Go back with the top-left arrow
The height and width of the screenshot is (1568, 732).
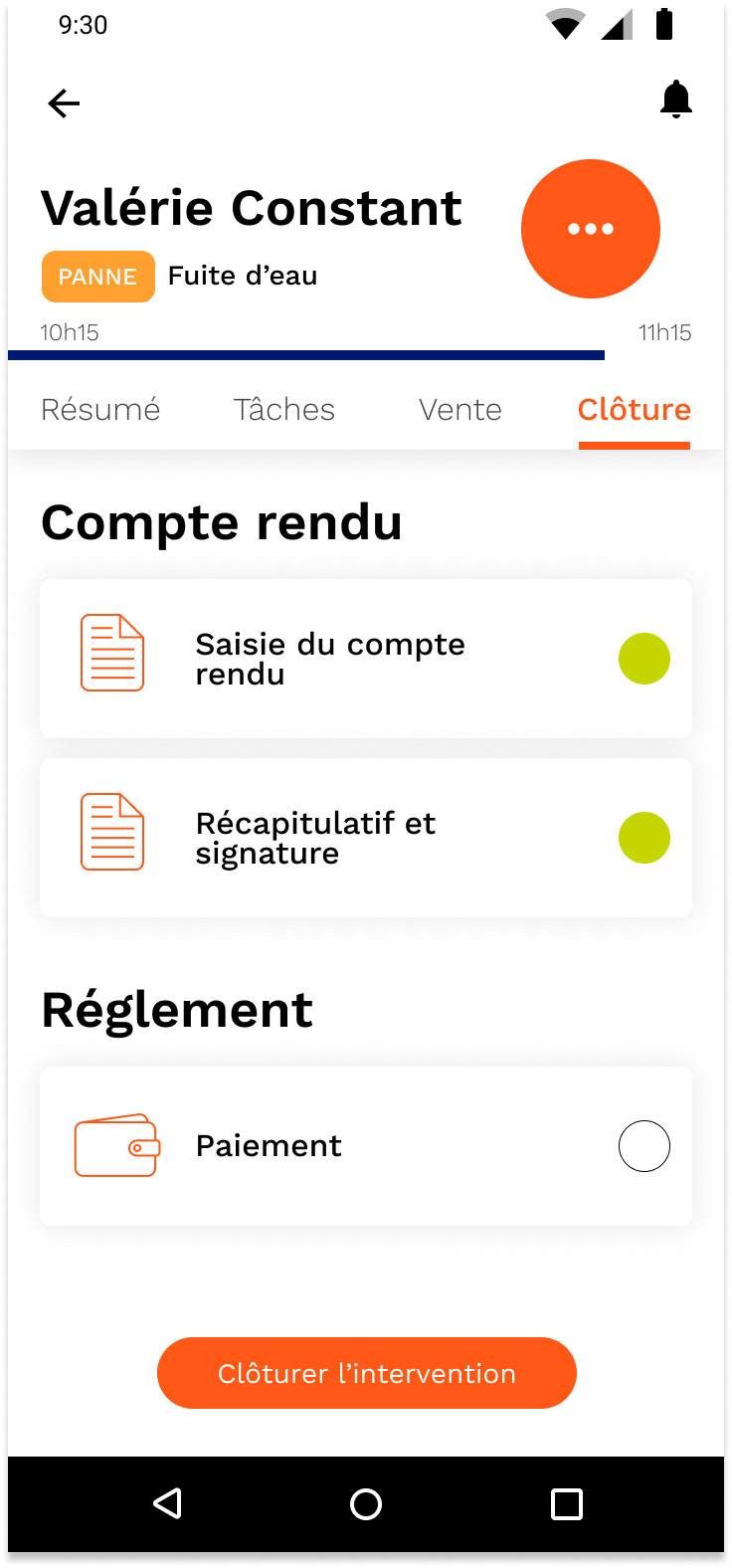[x=64, y=102]
